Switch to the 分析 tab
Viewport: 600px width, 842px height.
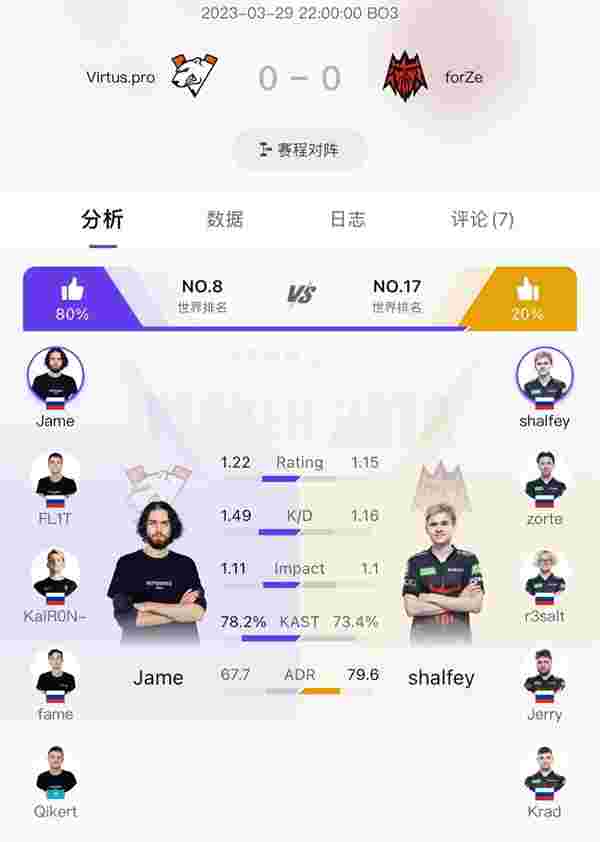102,220
